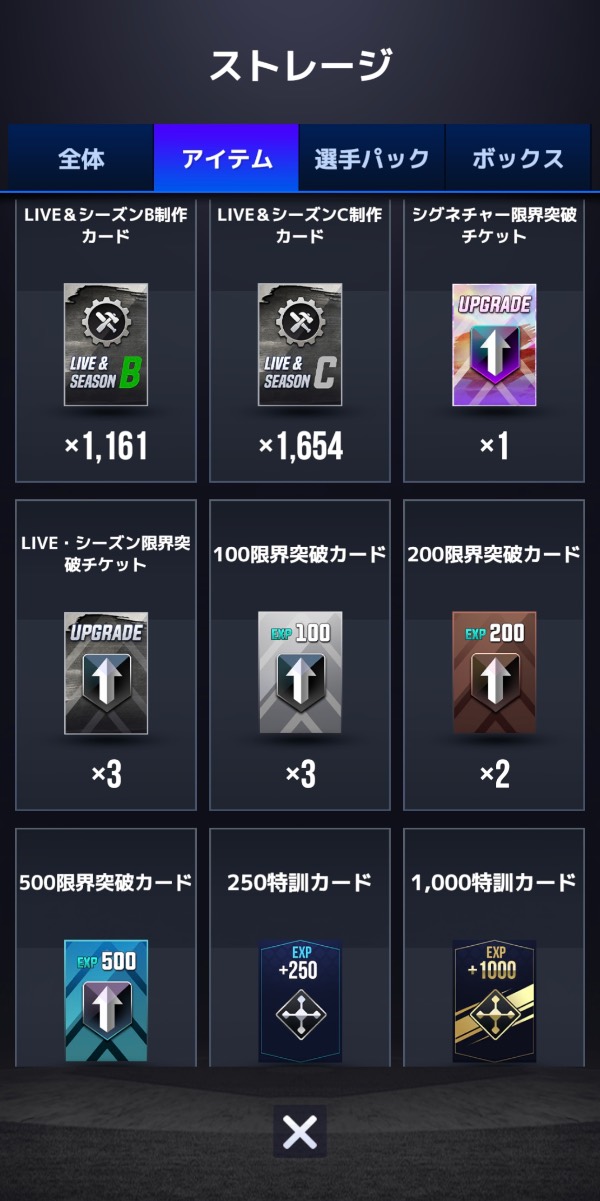Close the storage screen

click(x=300, y=1131)
